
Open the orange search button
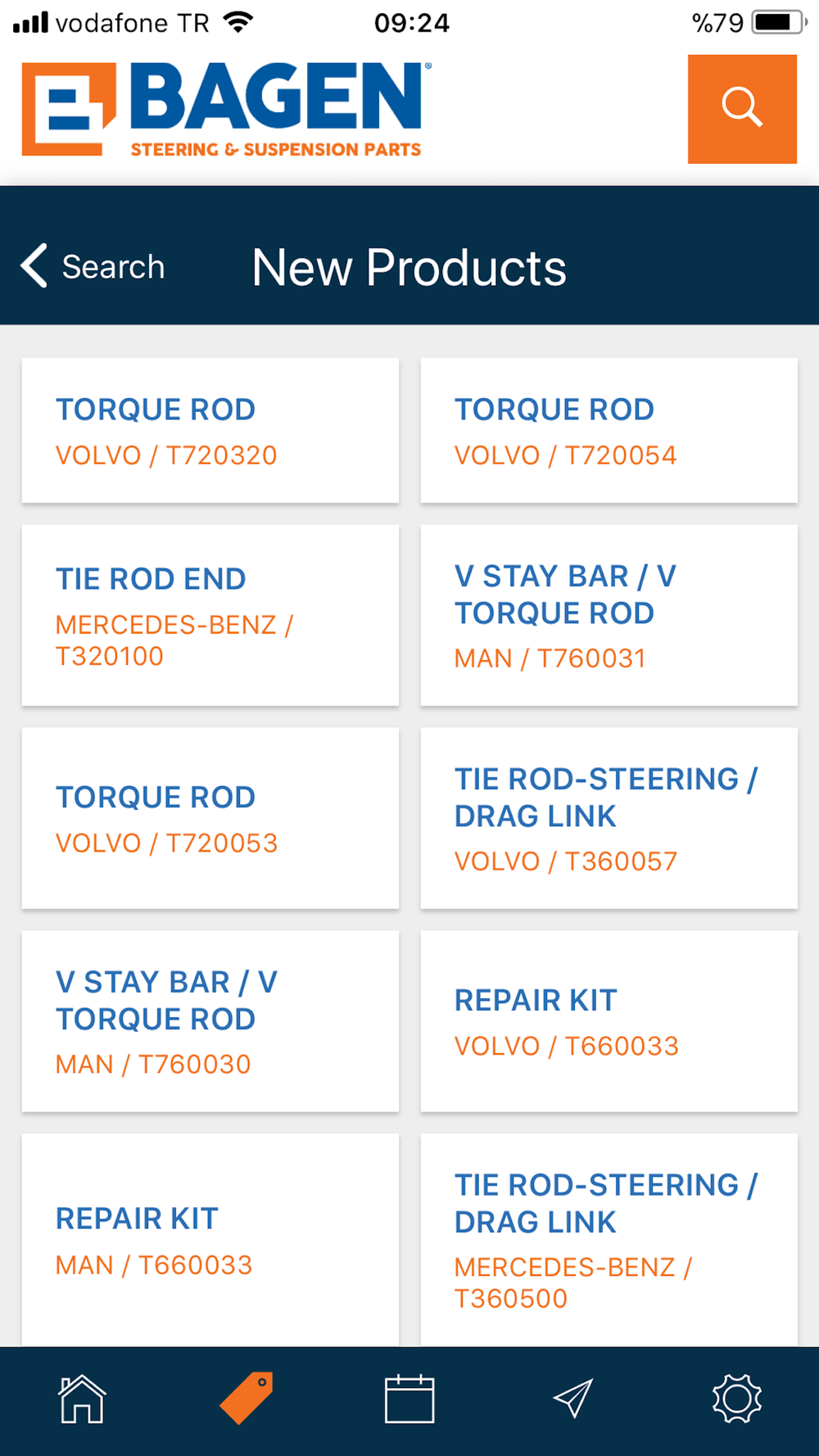pyautogui.click(x=742, y=109)
